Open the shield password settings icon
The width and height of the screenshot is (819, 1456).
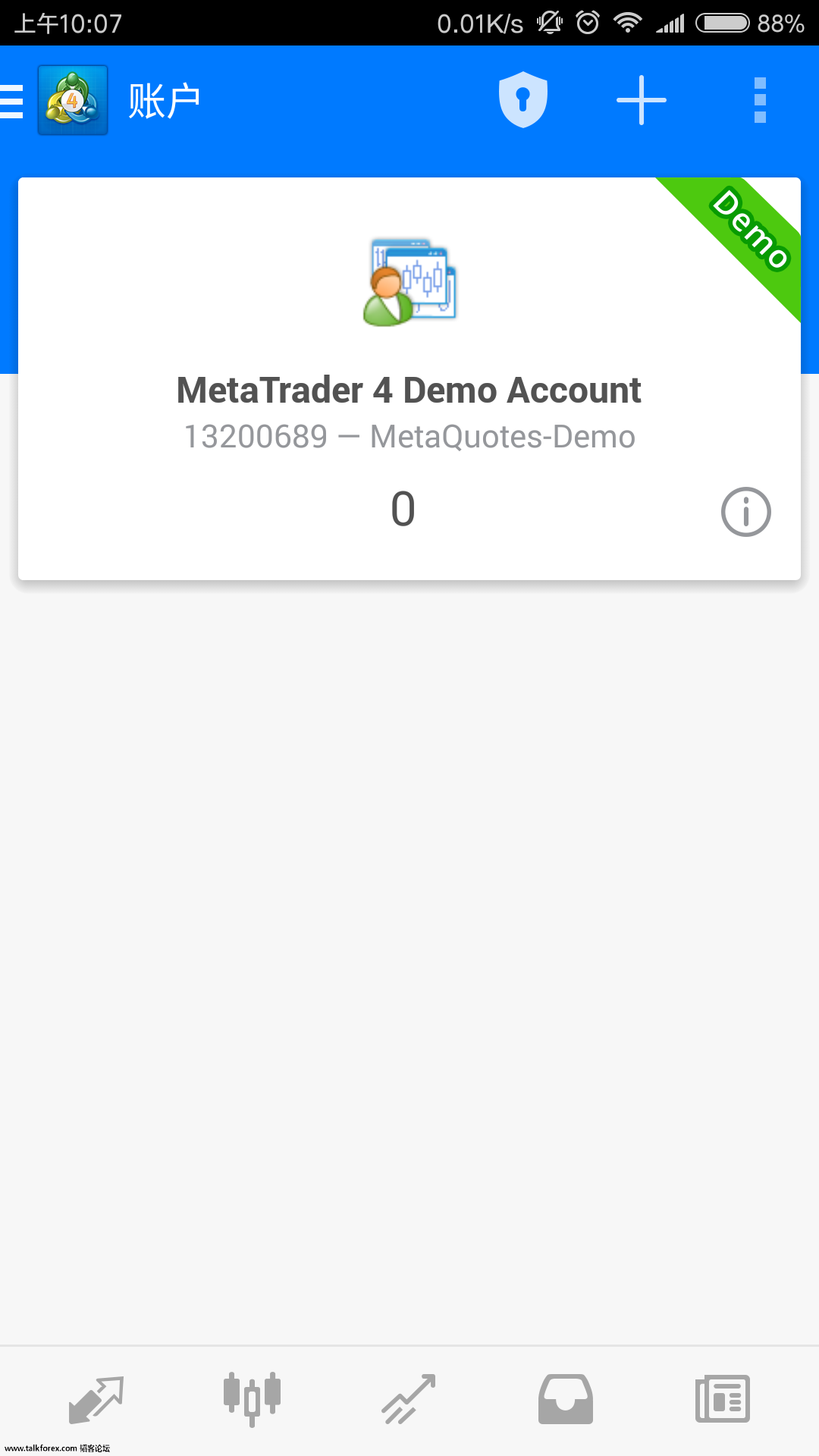(x=523, y=100)
